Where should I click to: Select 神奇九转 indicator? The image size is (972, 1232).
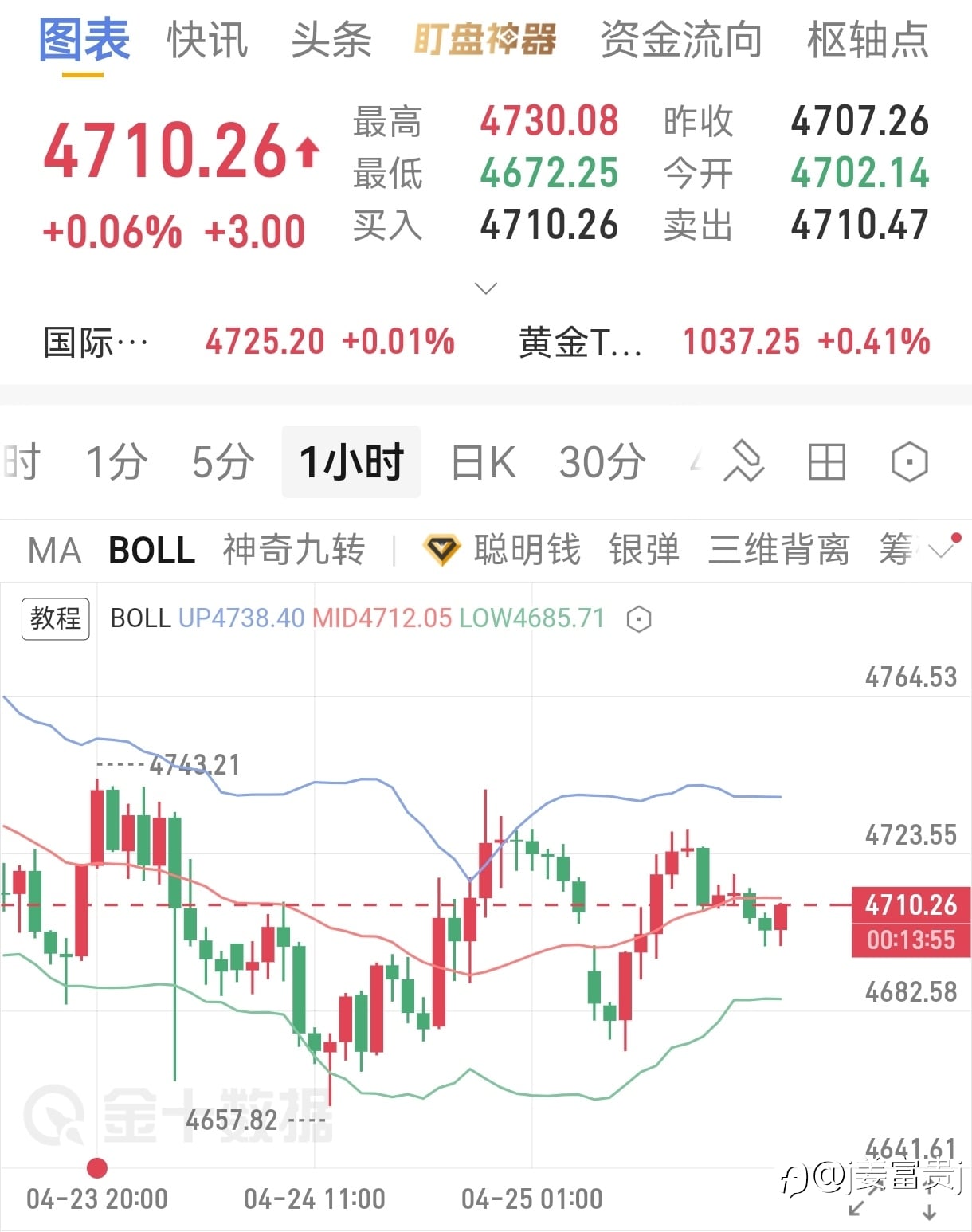(x=294, y=551)
